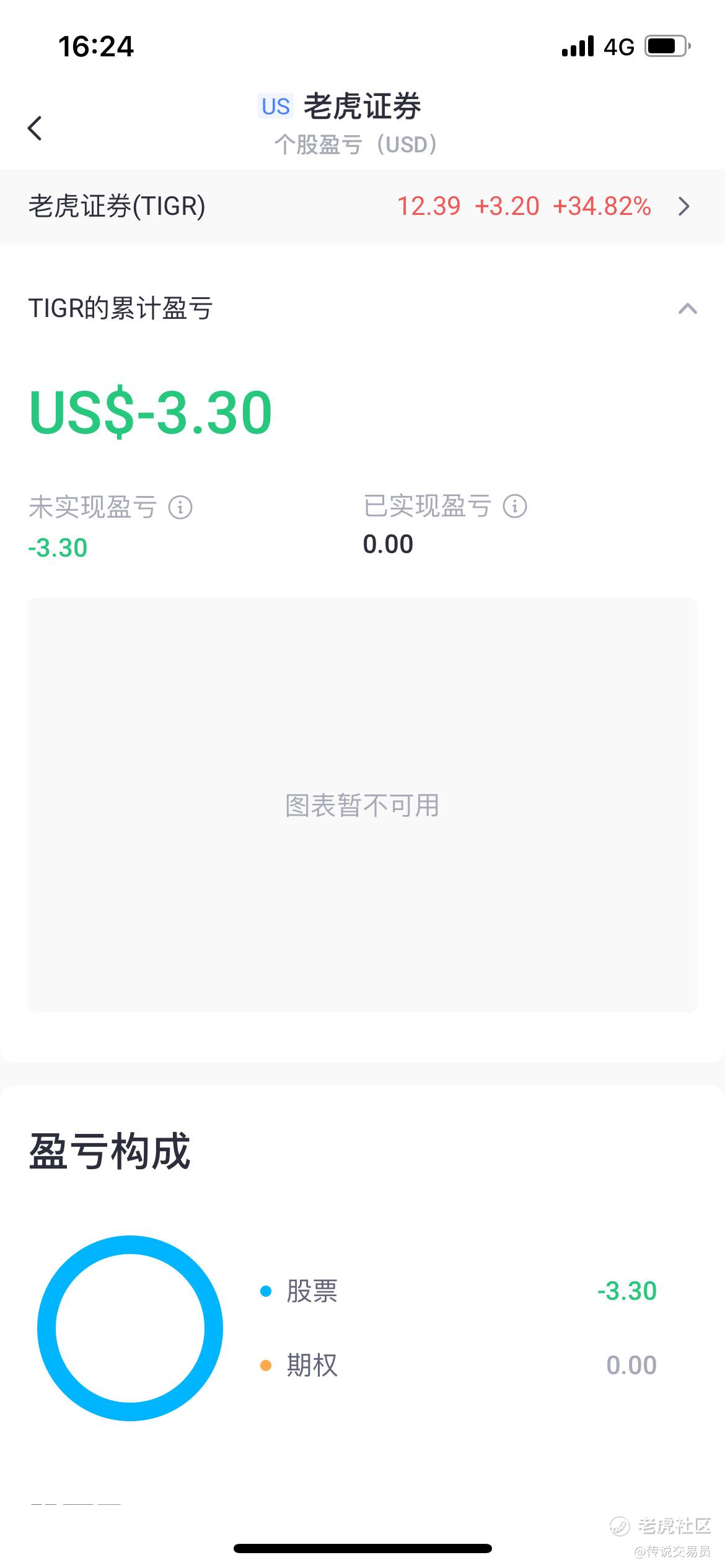Go back using the top-left arrow
The width and height of the screenshot is (725, 1568).
pos(35,128)
